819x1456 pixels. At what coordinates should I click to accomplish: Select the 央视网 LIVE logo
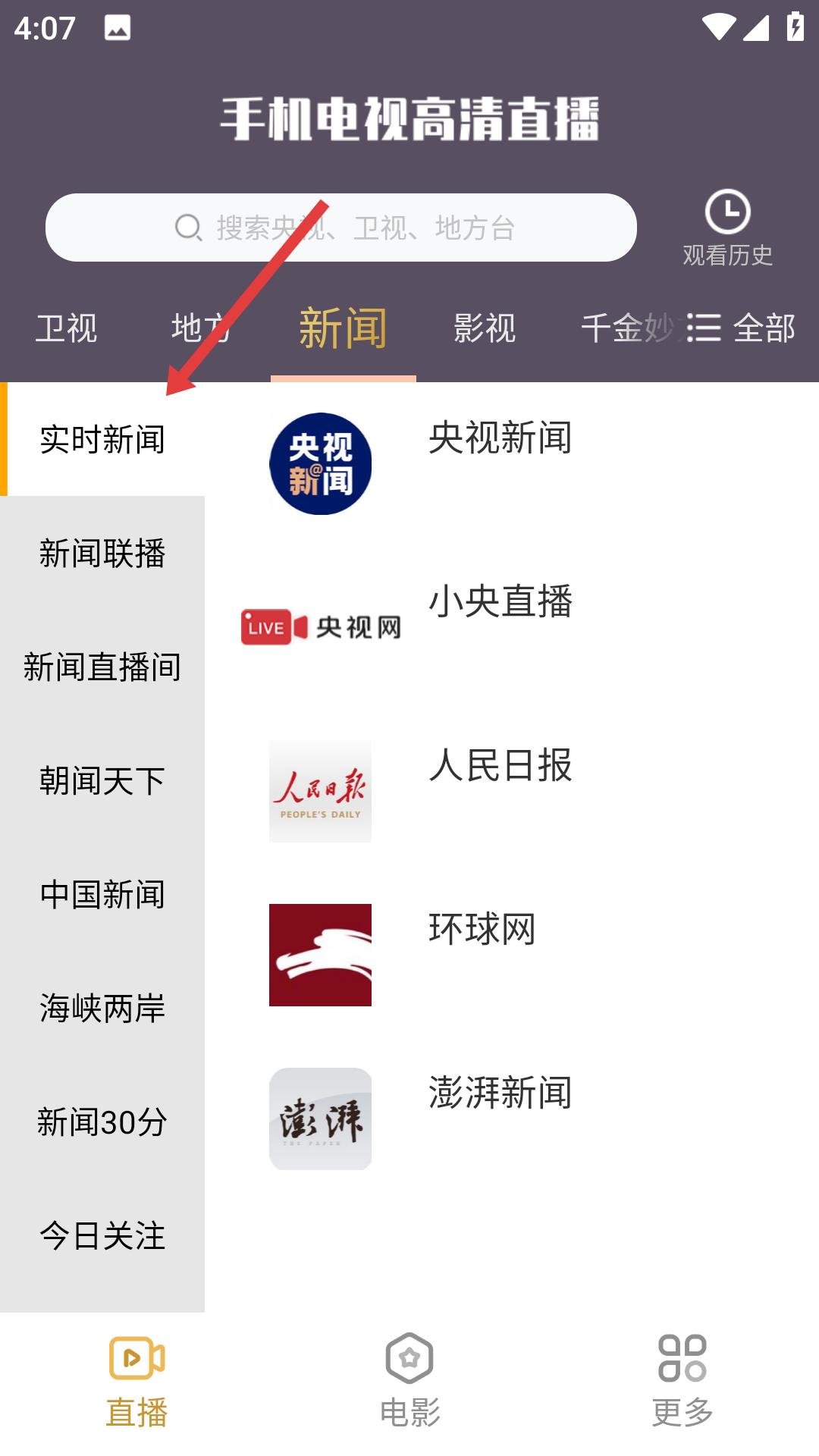tap(319, 627)
